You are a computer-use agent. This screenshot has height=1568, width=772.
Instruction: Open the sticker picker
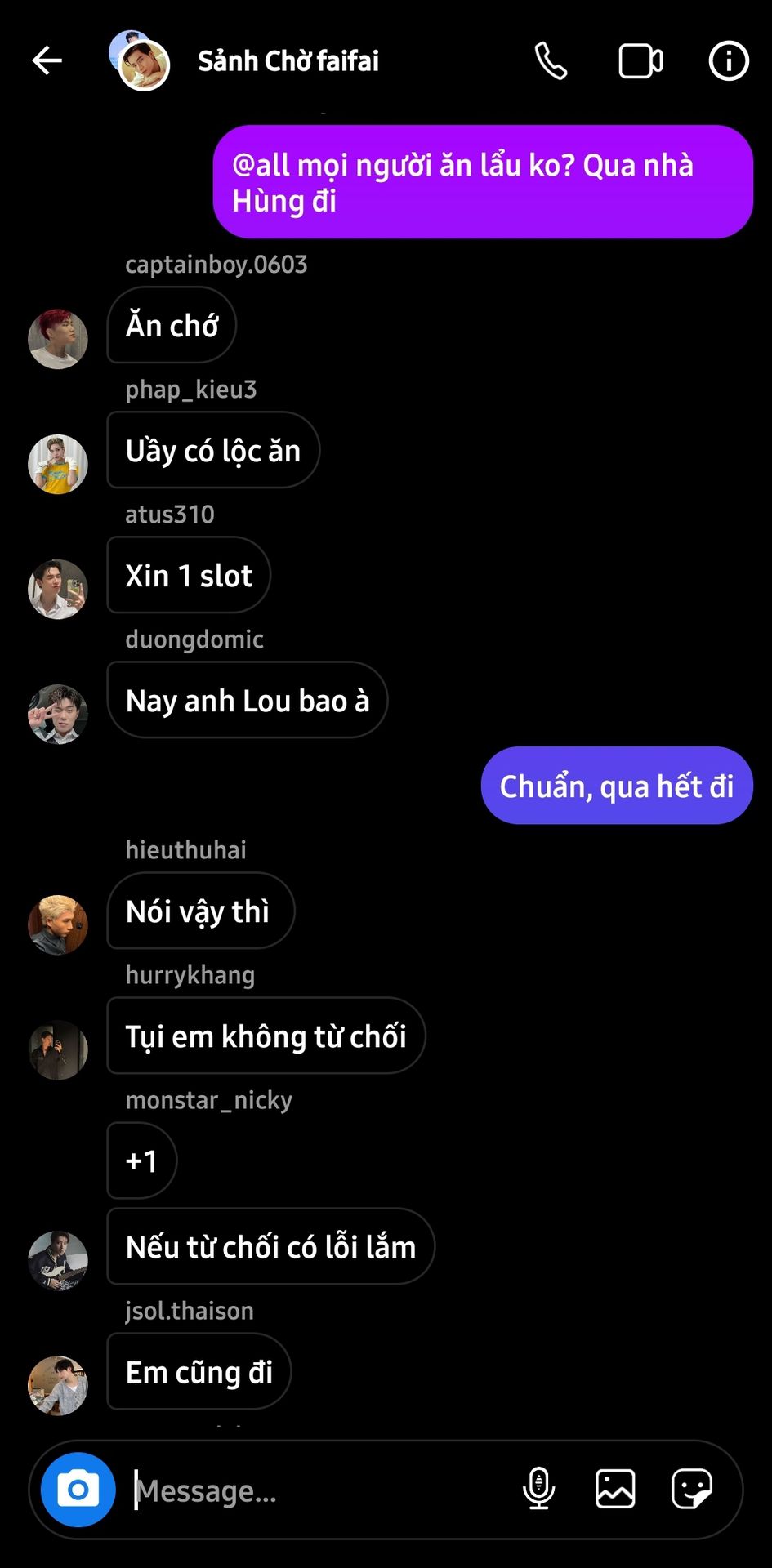(691, 1489)
